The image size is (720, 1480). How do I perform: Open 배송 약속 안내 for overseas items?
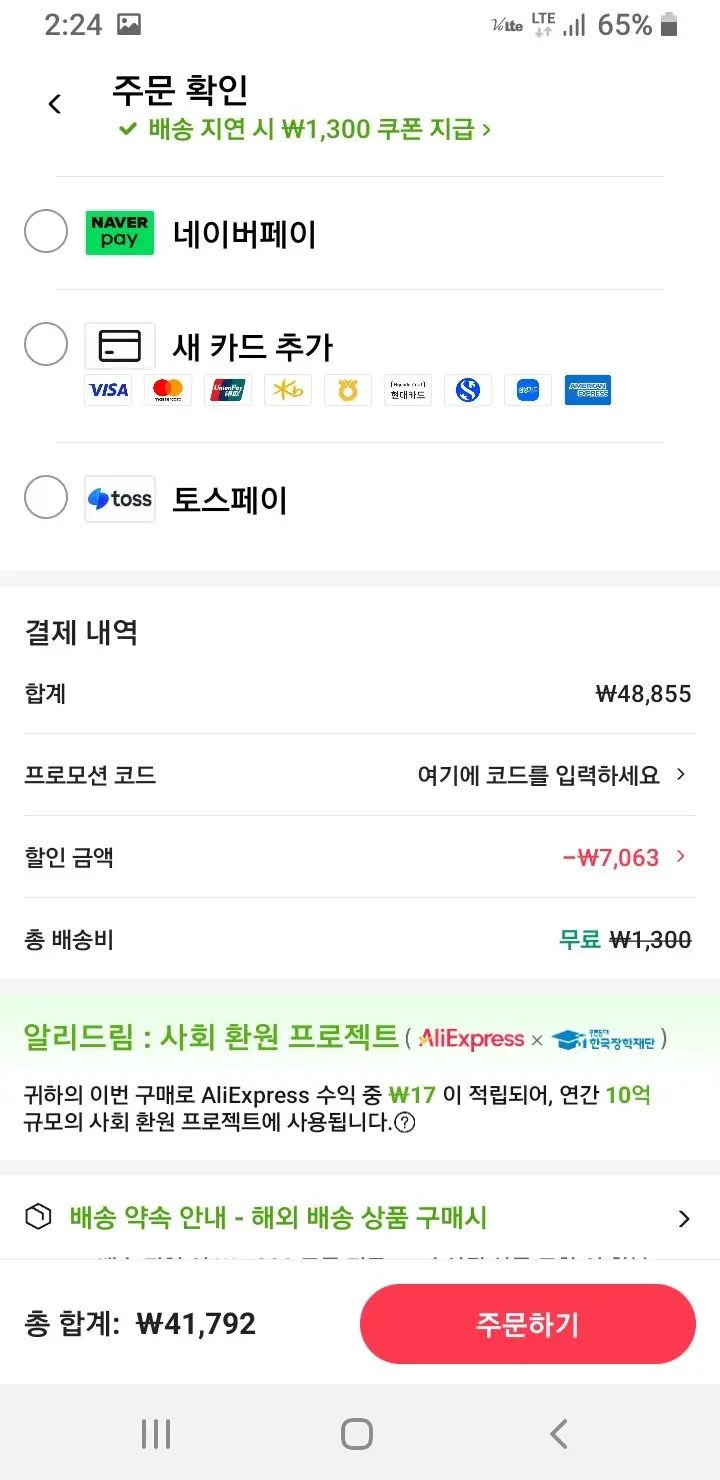[x=358, y=1217]
